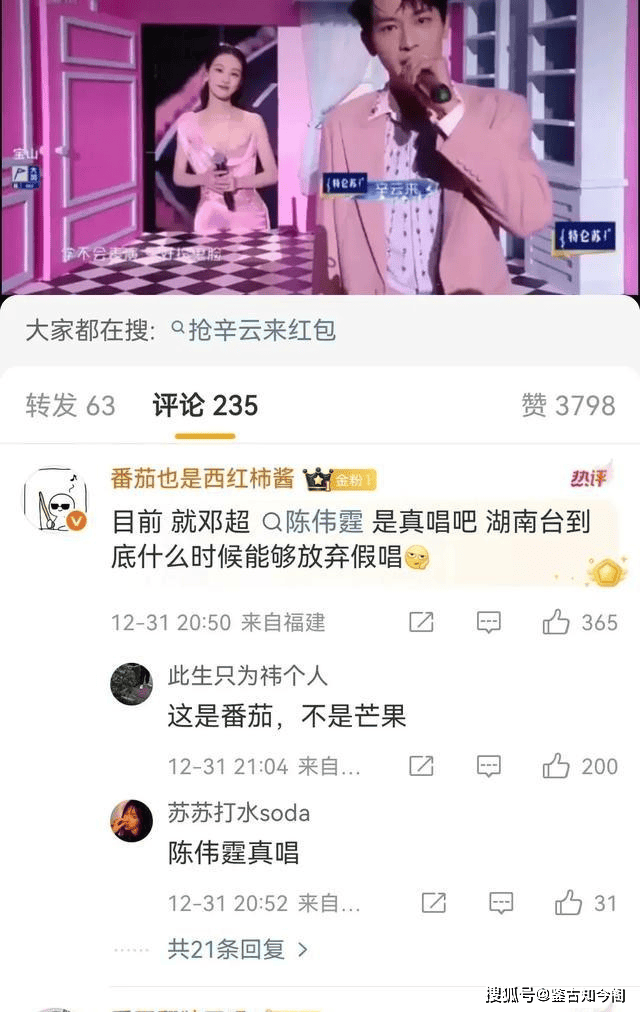Share 番茄也是西红柿酱's comment
Image resolution: width=640 pixels, height=1012 pixels.
pos(421,622)
